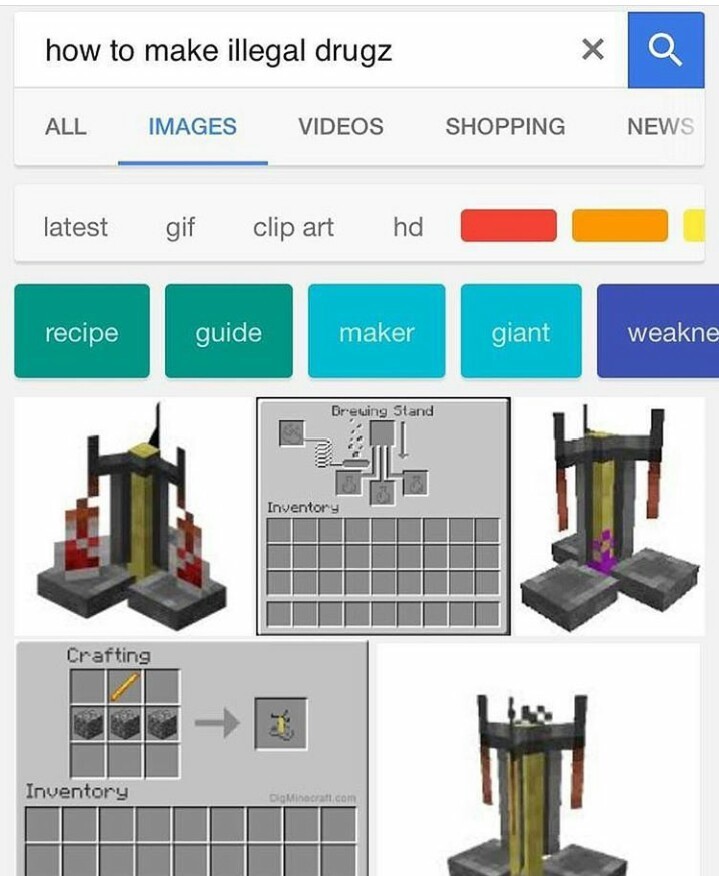The image size is (719, 876).
Task: Filter results by orange color
Action: (x=619, y=226)
